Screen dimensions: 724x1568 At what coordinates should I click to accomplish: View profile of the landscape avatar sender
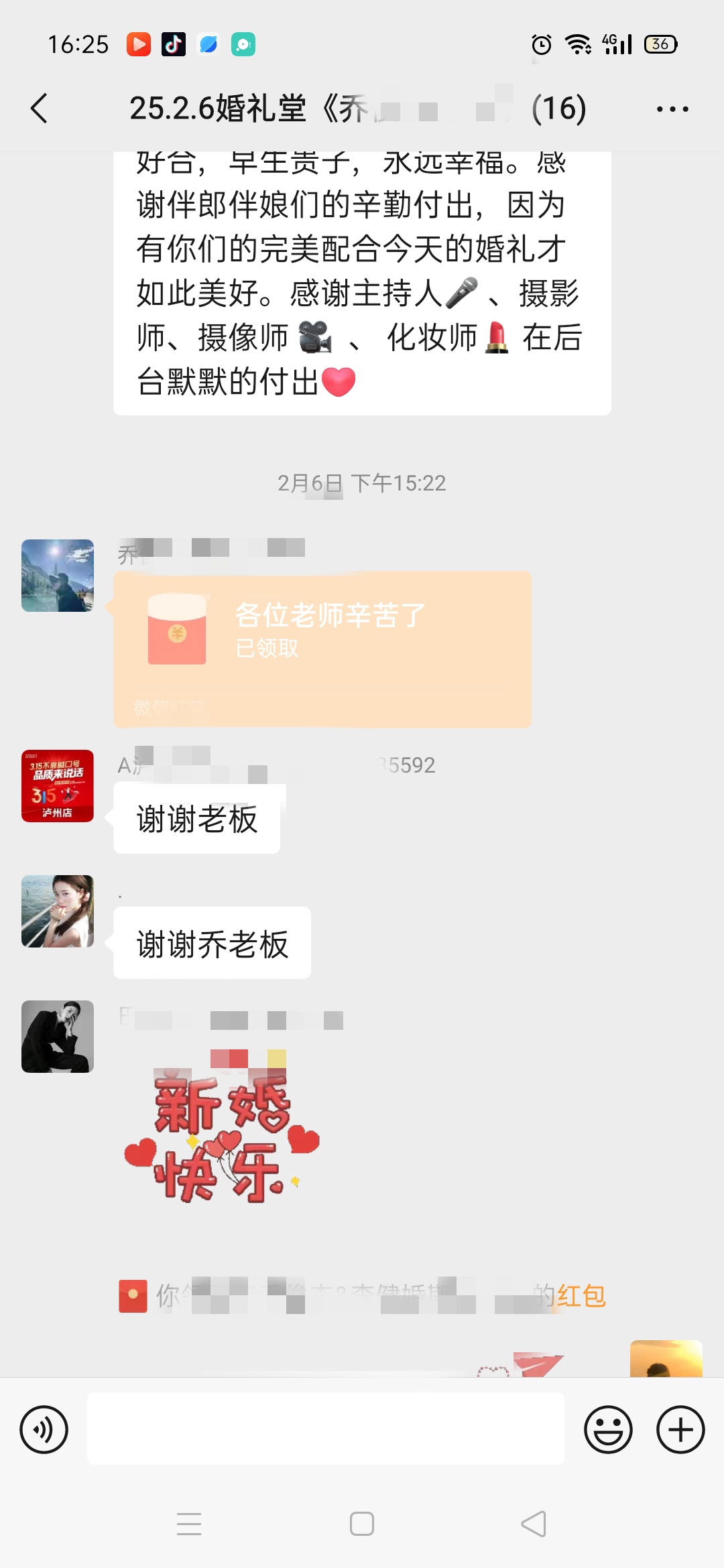[x=58, y=576]
